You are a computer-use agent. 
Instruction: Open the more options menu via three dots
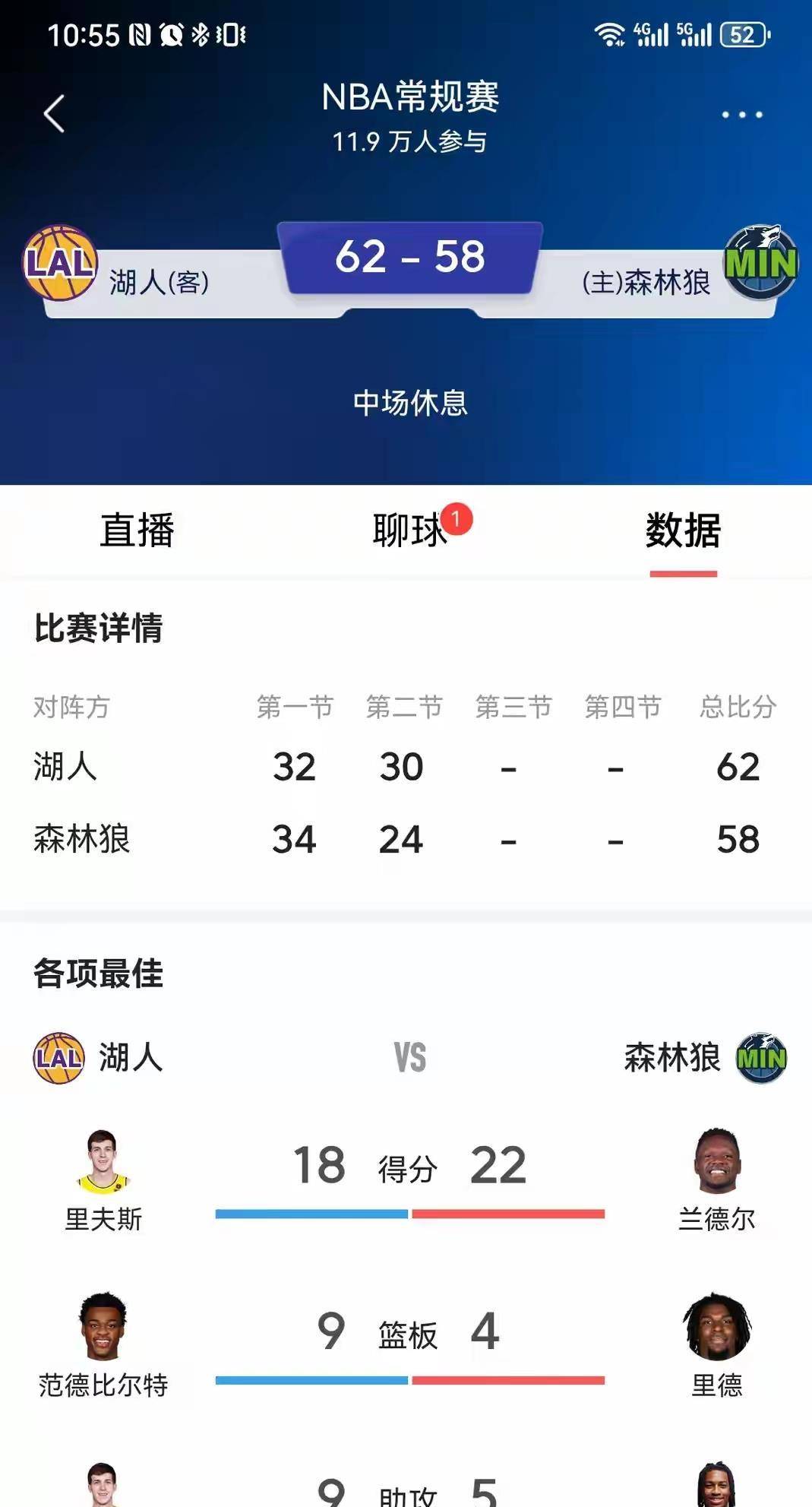(x=742, y=114)
